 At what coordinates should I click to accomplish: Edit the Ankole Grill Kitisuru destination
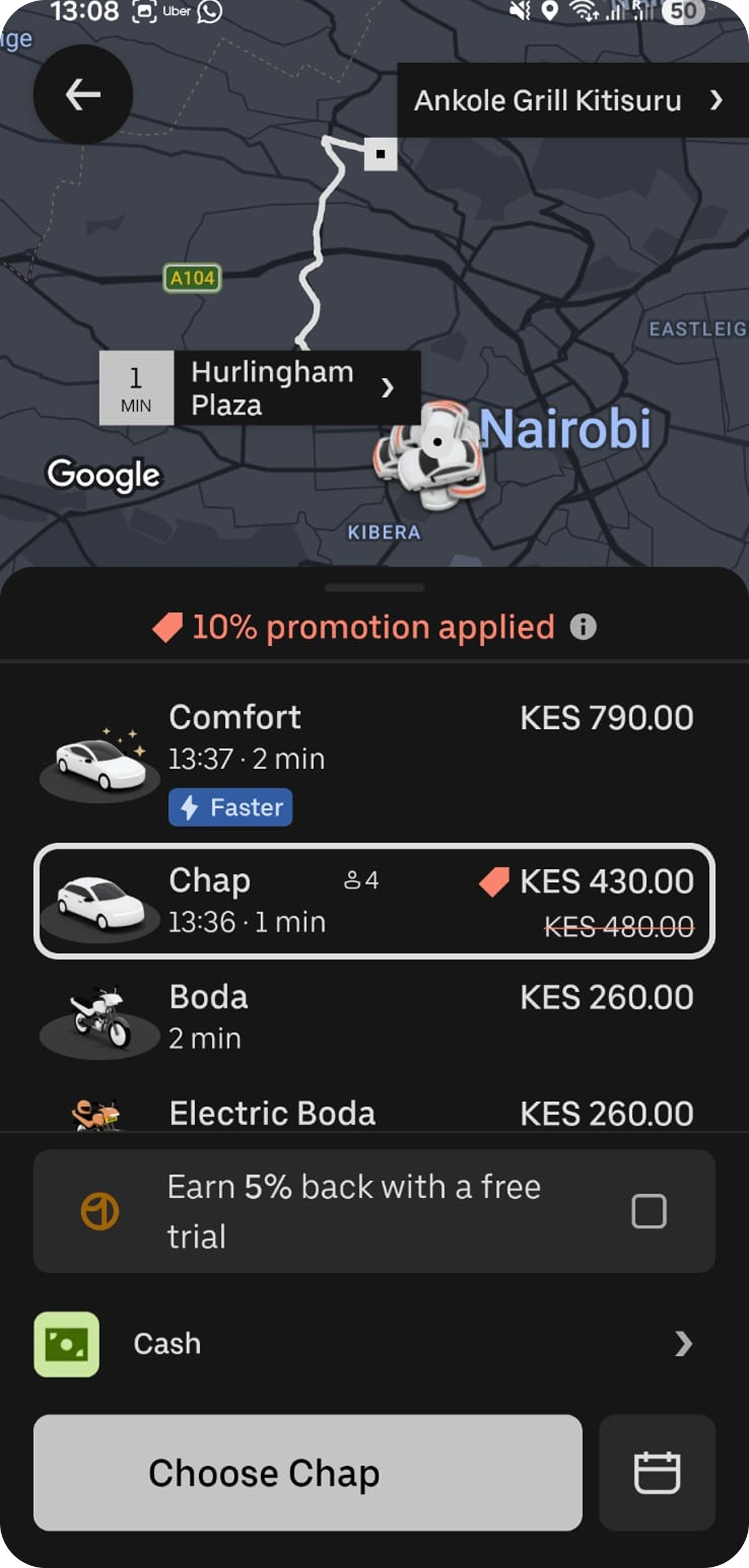coord(566,101)
